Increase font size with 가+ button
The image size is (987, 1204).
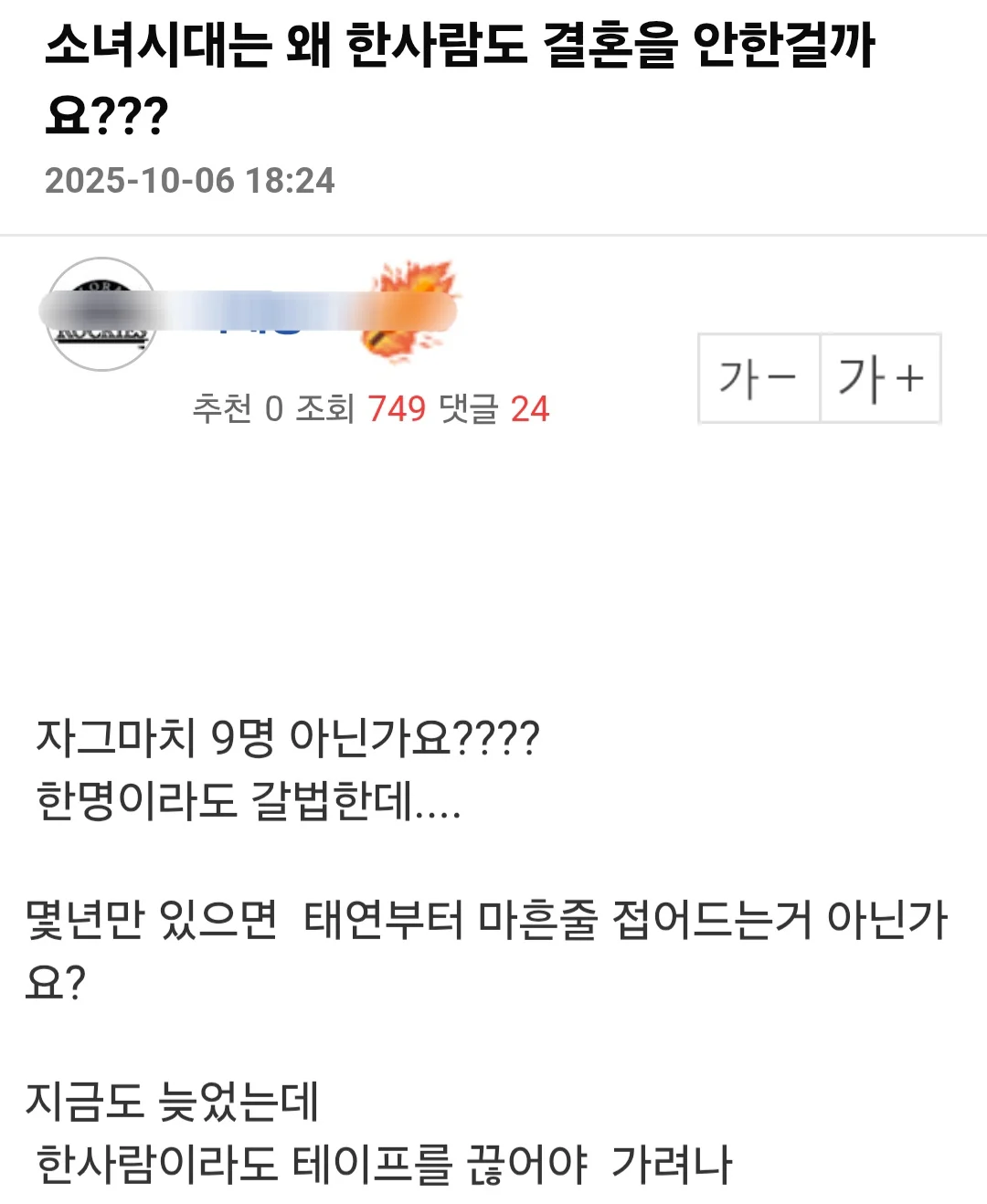click(x=881, y=378)
